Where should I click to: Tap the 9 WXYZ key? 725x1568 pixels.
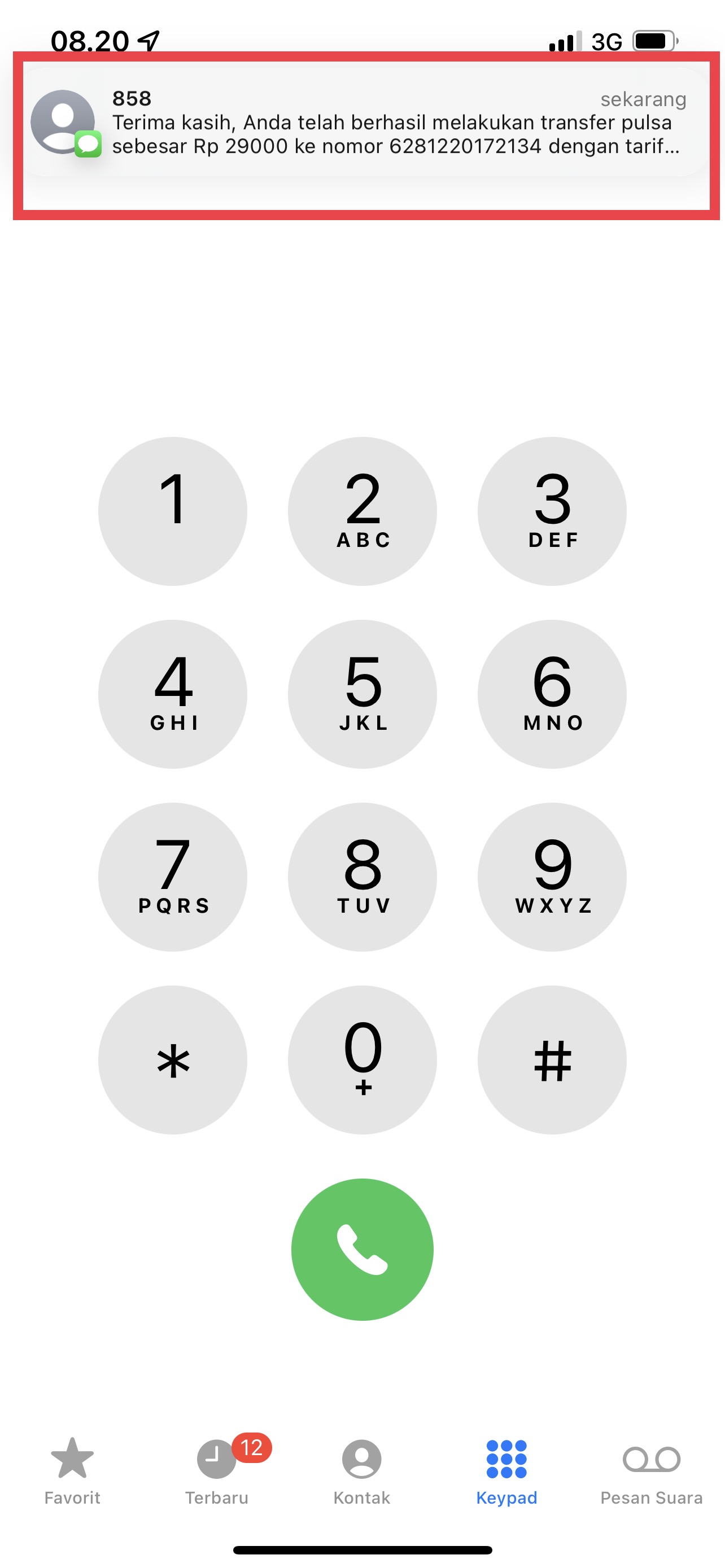point(552,877)
